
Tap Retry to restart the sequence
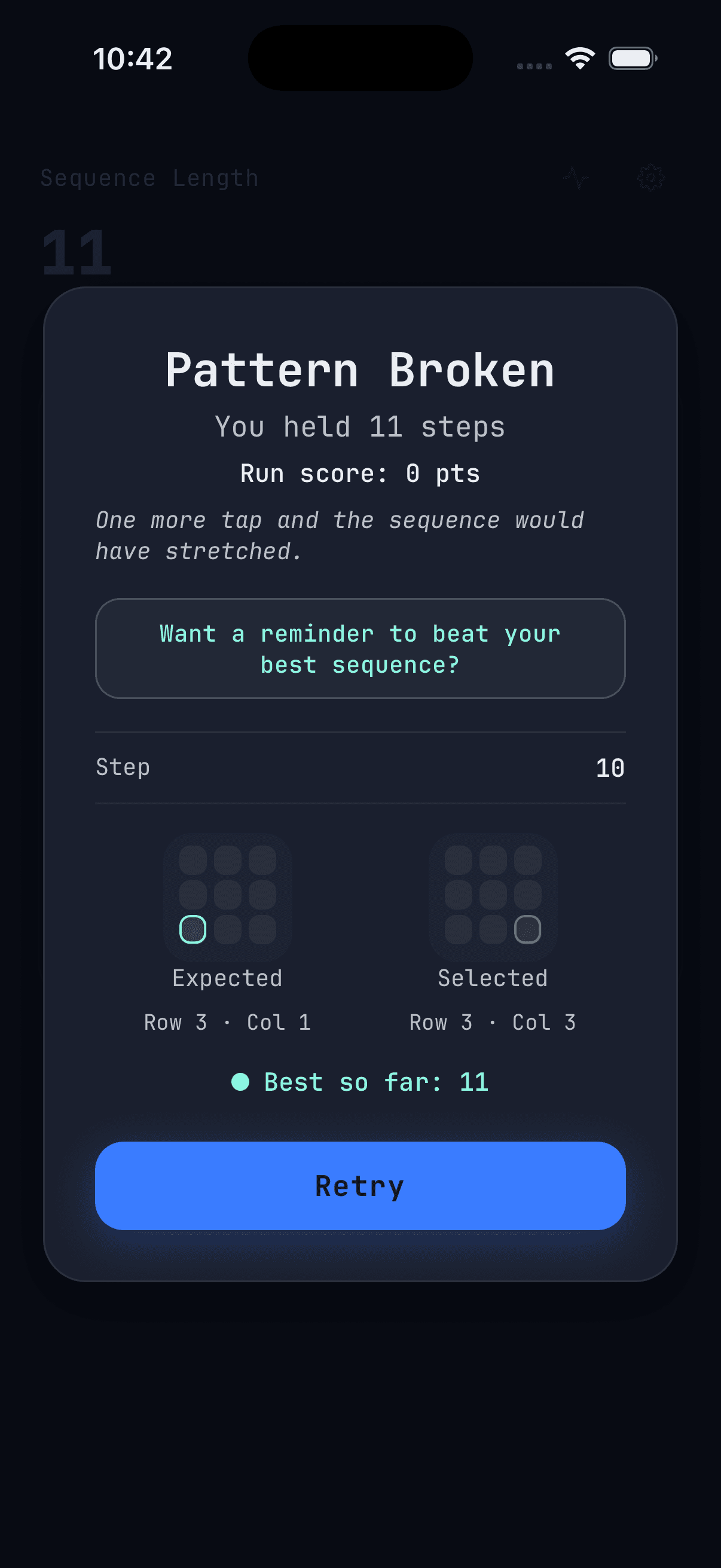(x=360, y=1185)
